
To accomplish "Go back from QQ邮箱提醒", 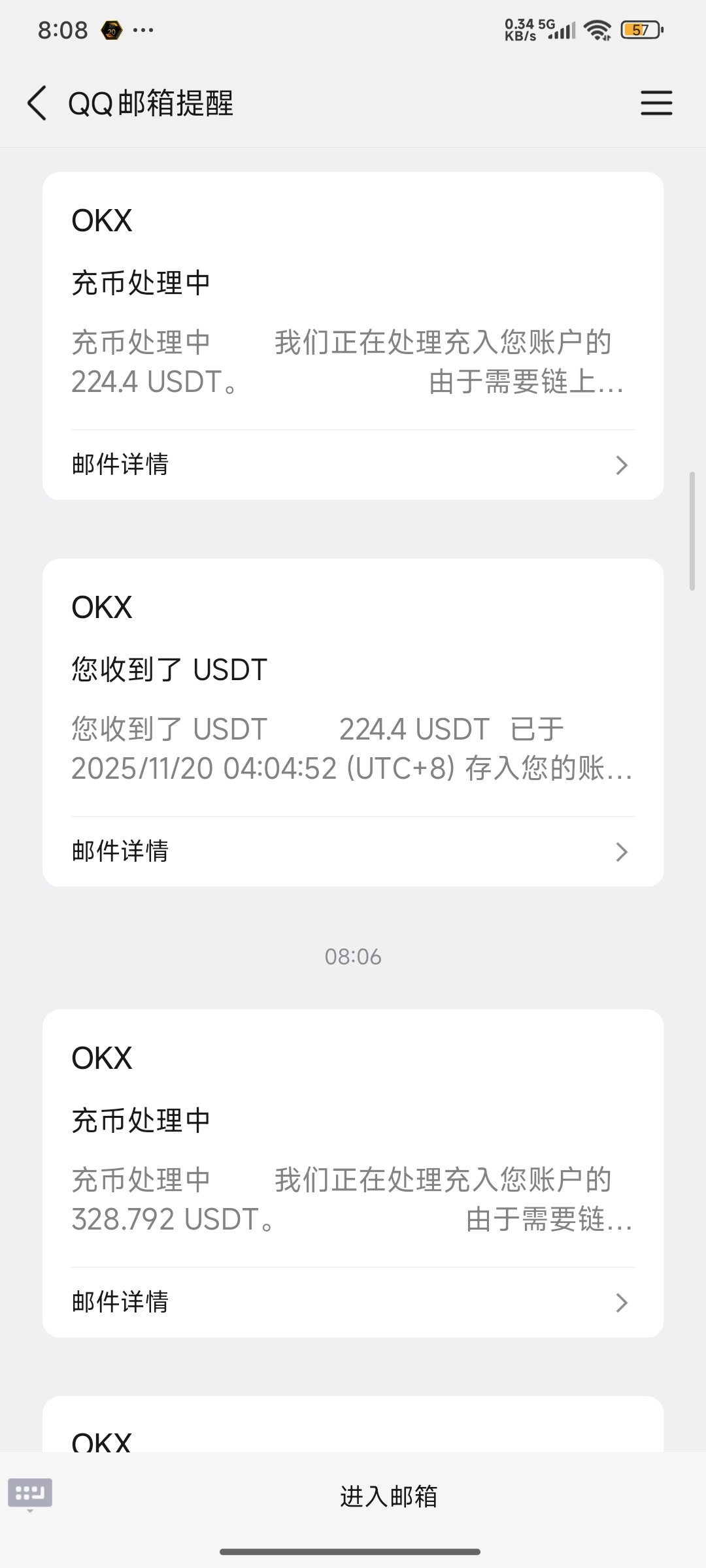I will (37, 103).
